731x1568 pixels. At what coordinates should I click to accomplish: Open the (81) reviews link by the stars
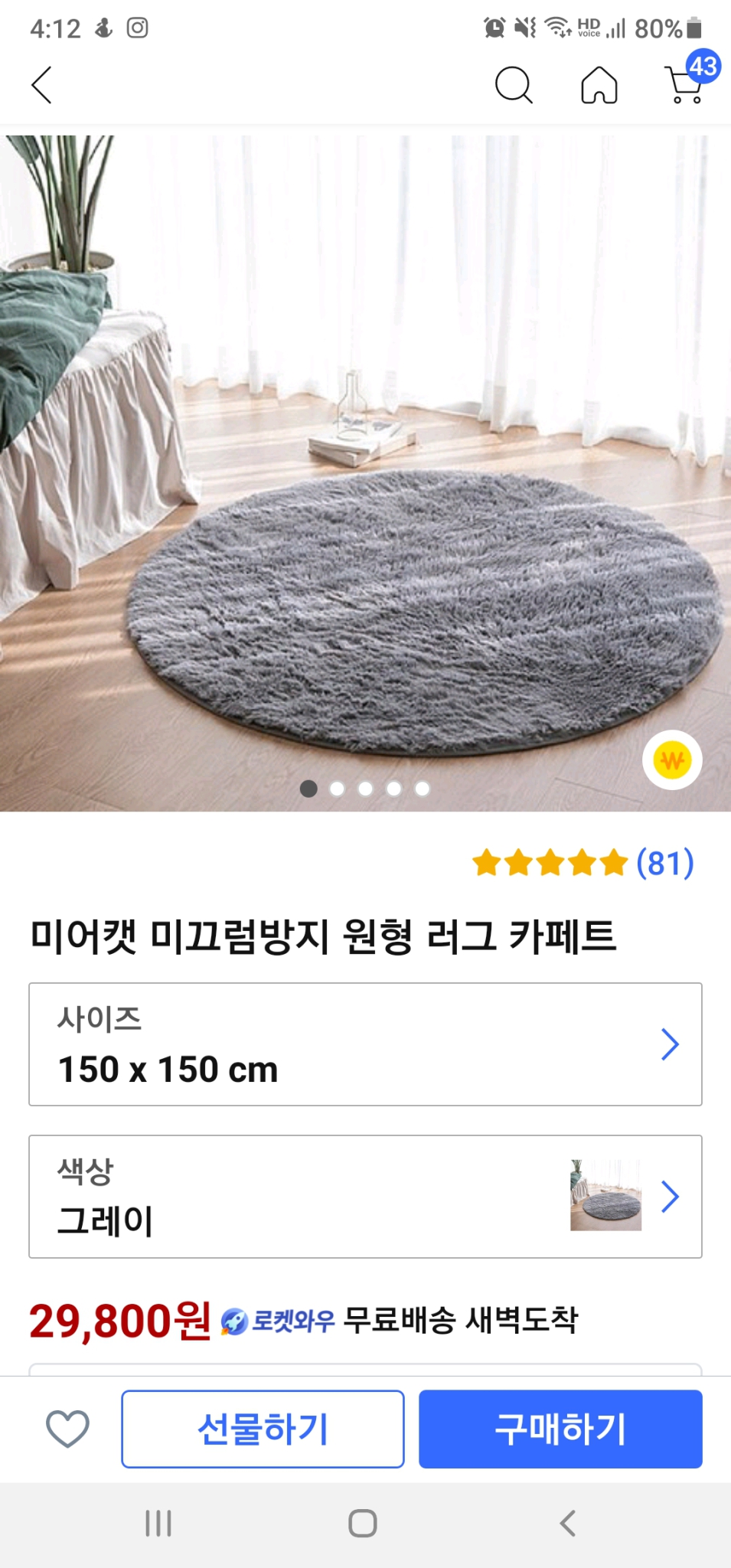click(x=665, y=864)
